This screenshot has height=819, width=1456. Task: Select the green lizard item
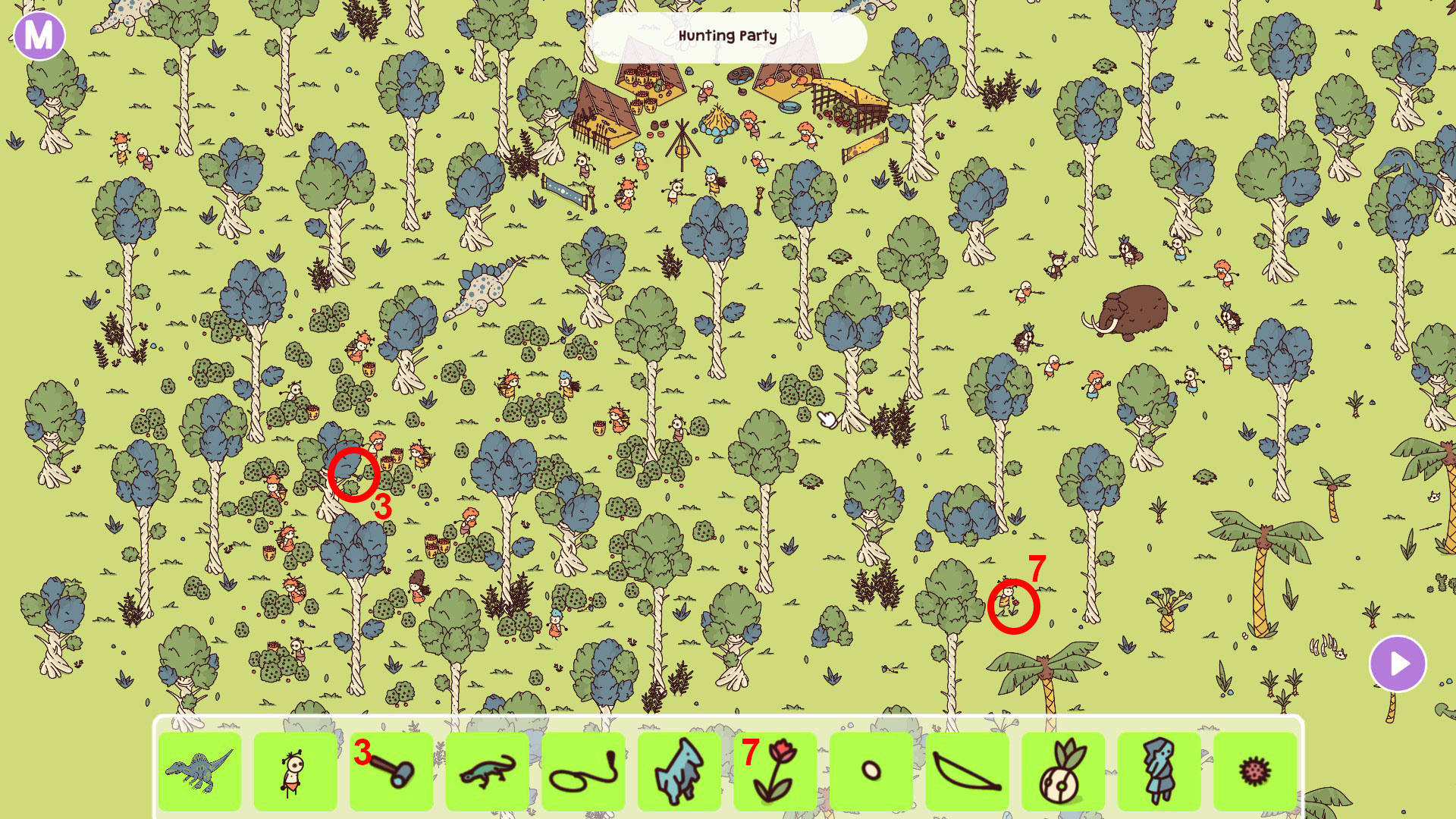pyautogui.click(x=487, y=771)
